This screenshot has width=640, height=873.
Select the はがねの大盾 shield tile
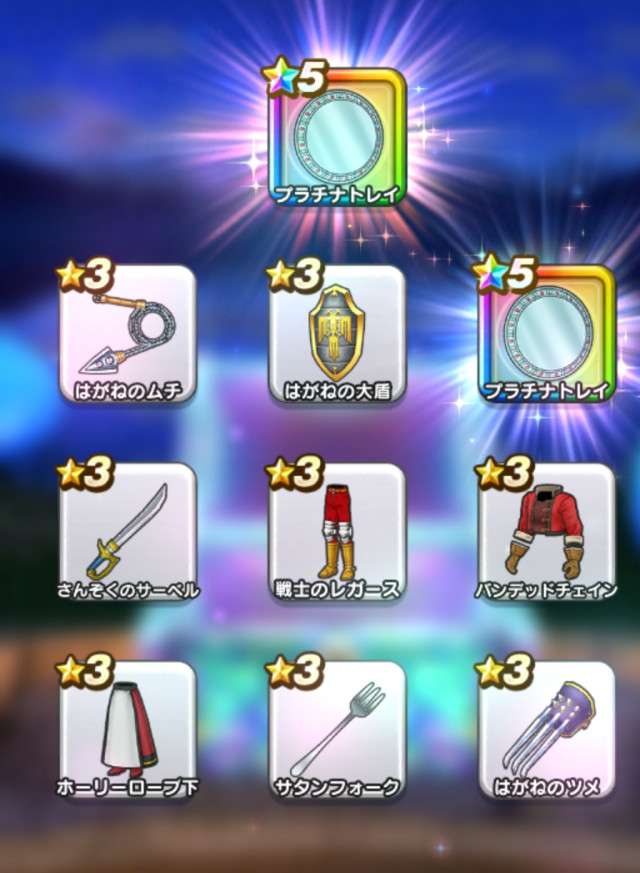click(x=337, y=334)
